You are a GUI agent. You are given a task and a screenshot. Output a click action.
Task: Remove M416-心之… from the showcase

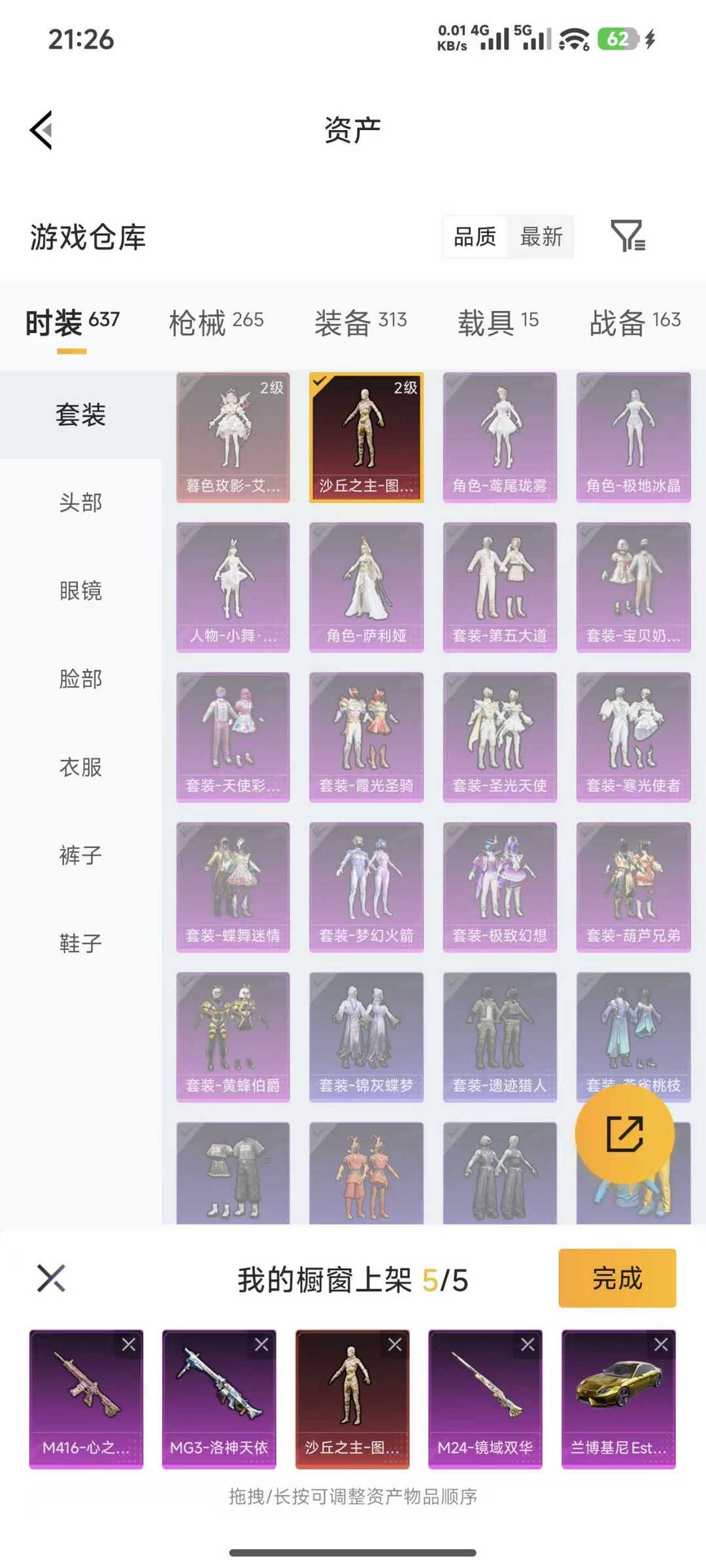pyautogui.click(x=129, y=1345)
